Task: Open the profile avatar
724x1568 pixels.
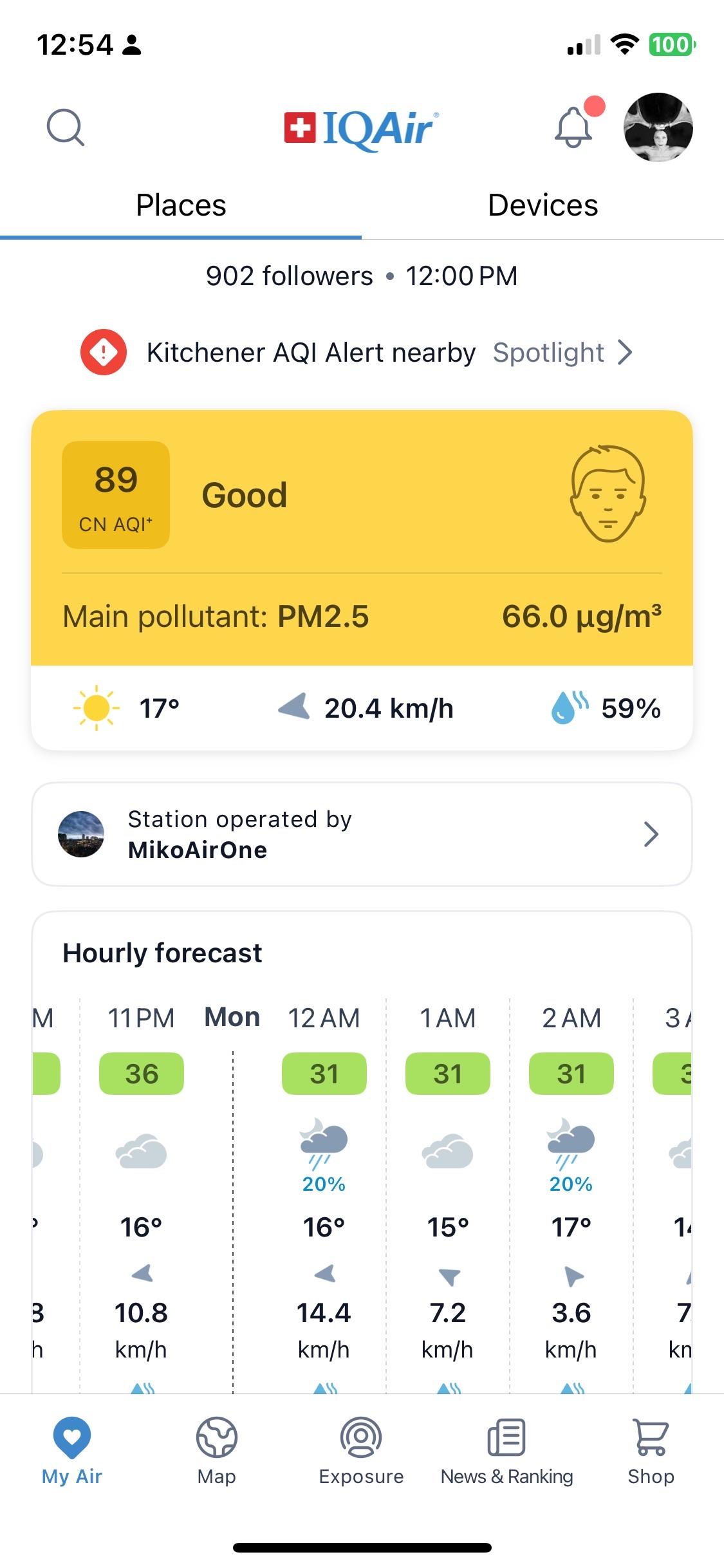Action: 658,127
